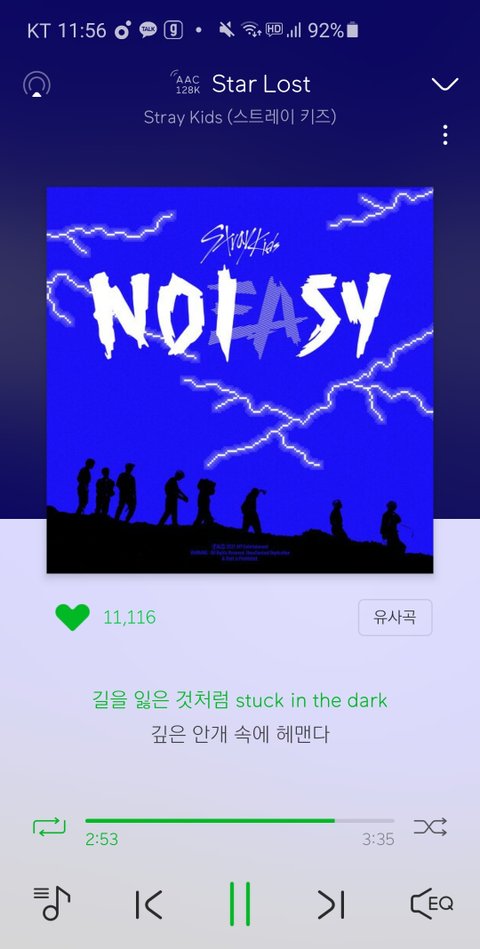This screenshot has width=480, height=949.
Task: Open the current playlist queue
Action: click(x=51, y=904)
